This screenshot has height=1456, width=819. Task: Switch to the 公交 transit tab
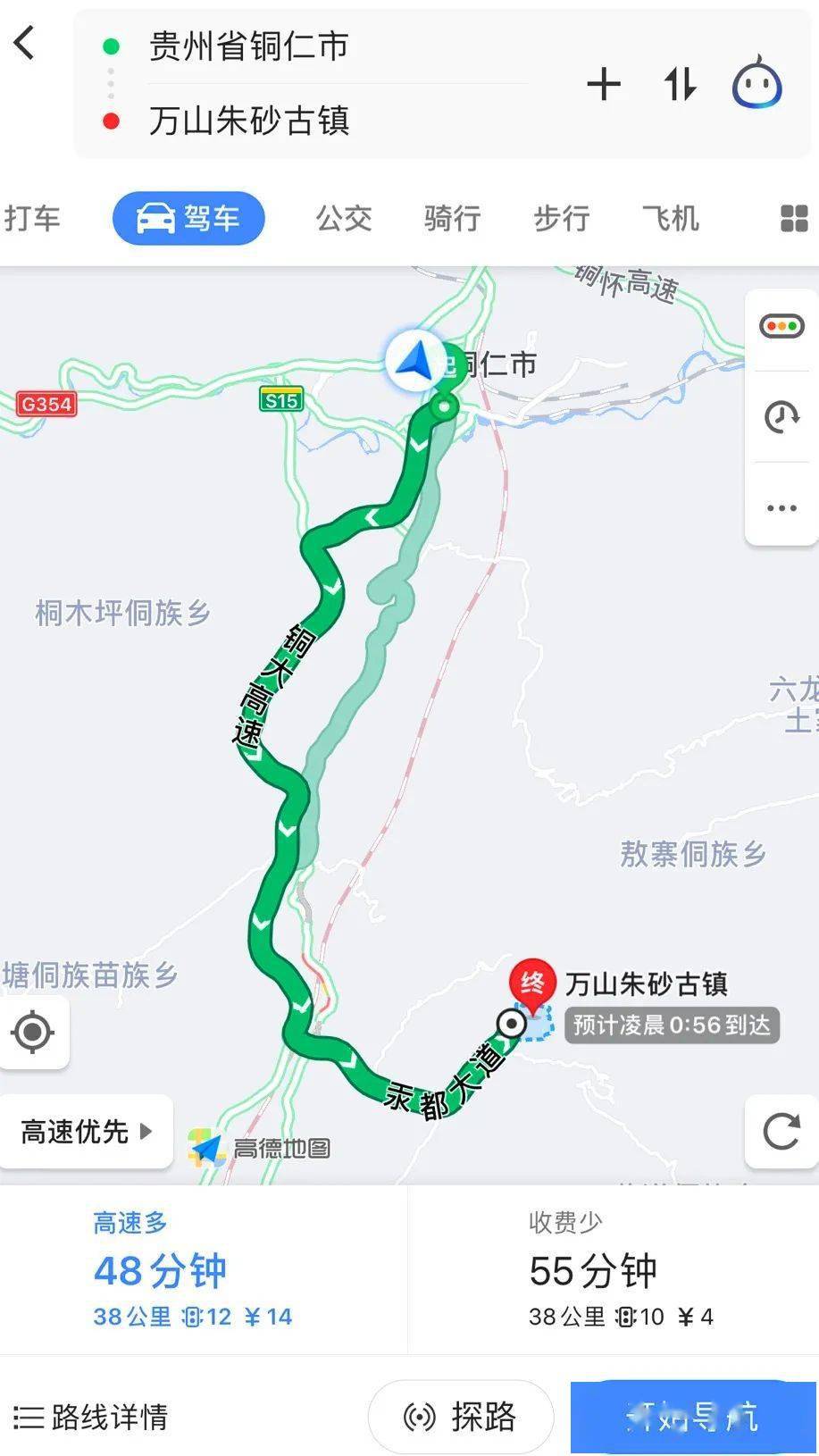click(x=343, y=217)
